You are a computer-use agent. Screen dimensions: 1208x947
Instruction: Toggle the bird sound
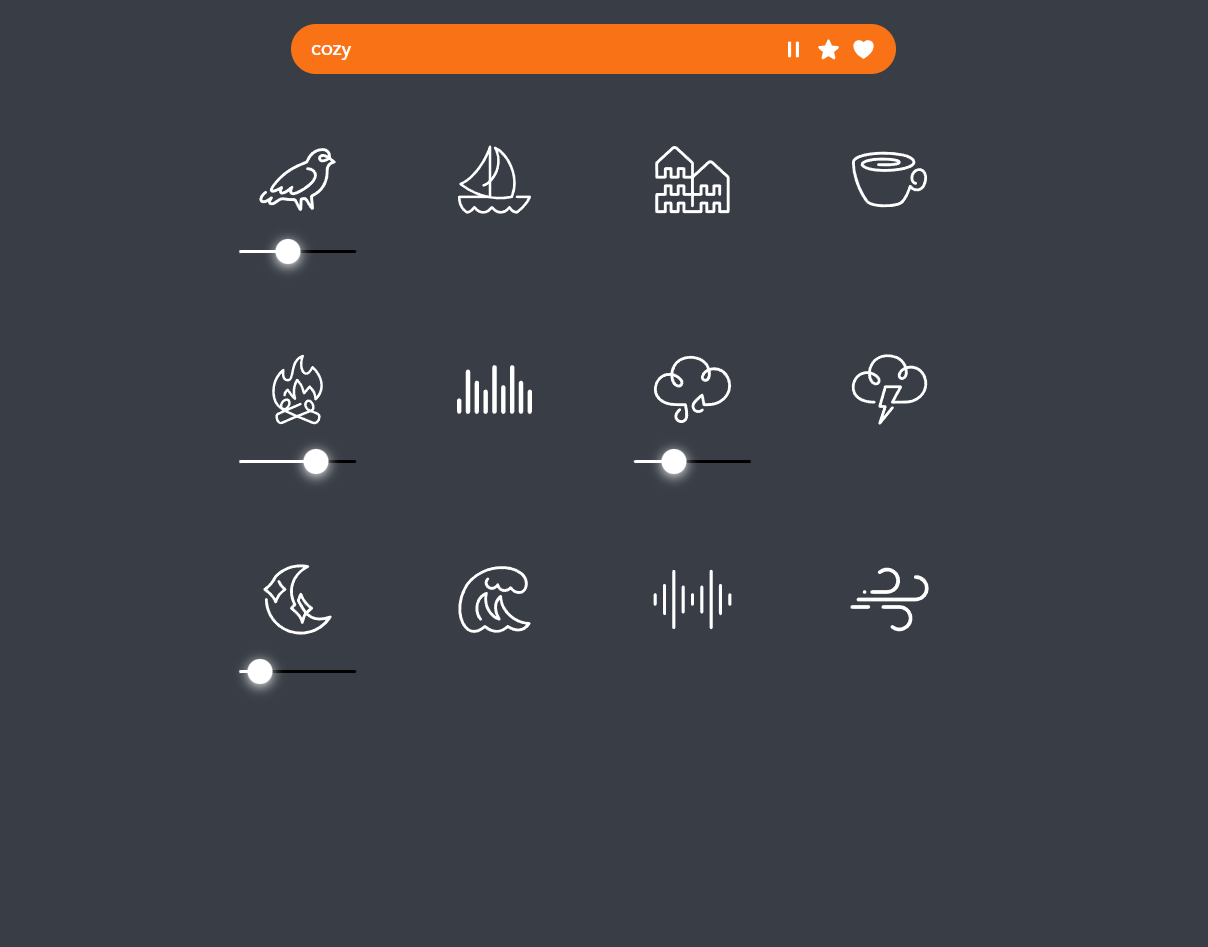(x=297, y=179)
